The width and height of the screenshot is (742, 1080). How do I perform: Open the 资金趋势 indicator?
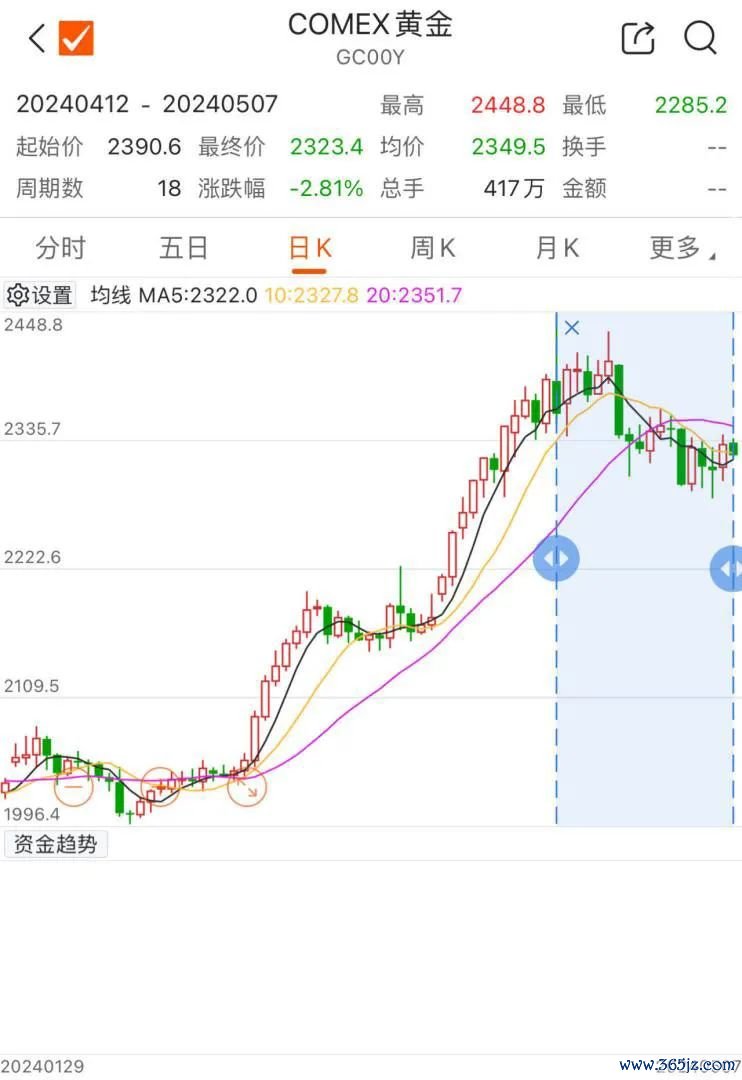(56, 844)
